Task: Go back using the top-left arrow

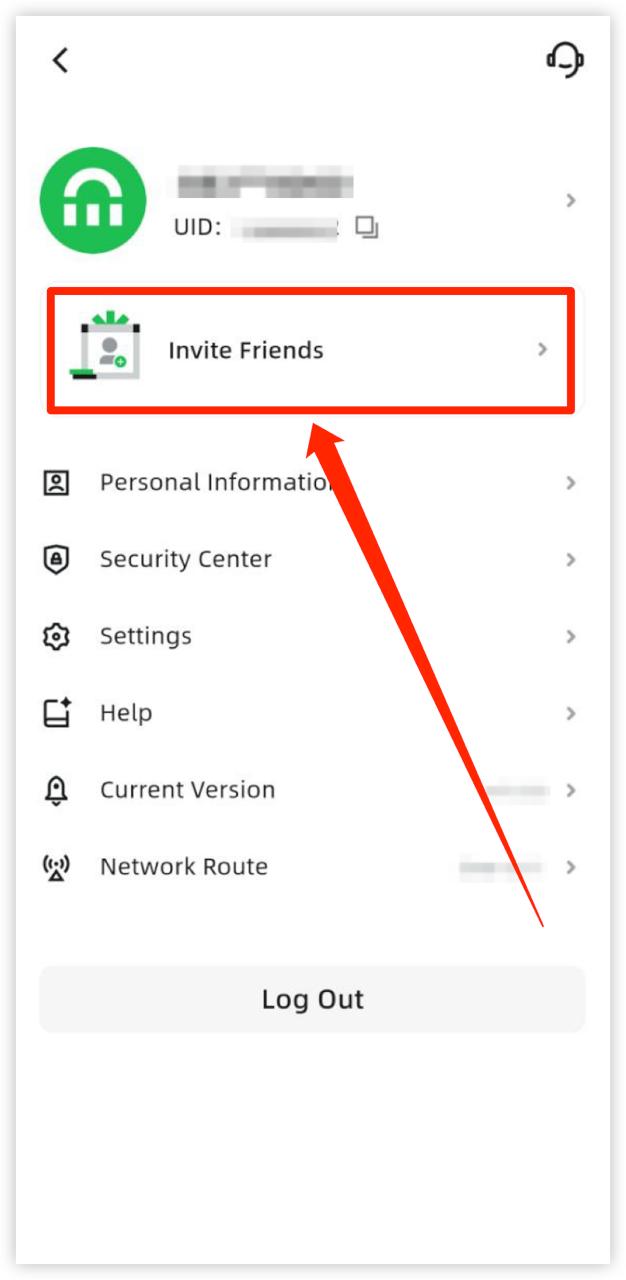Action: (x=61, y=60)
